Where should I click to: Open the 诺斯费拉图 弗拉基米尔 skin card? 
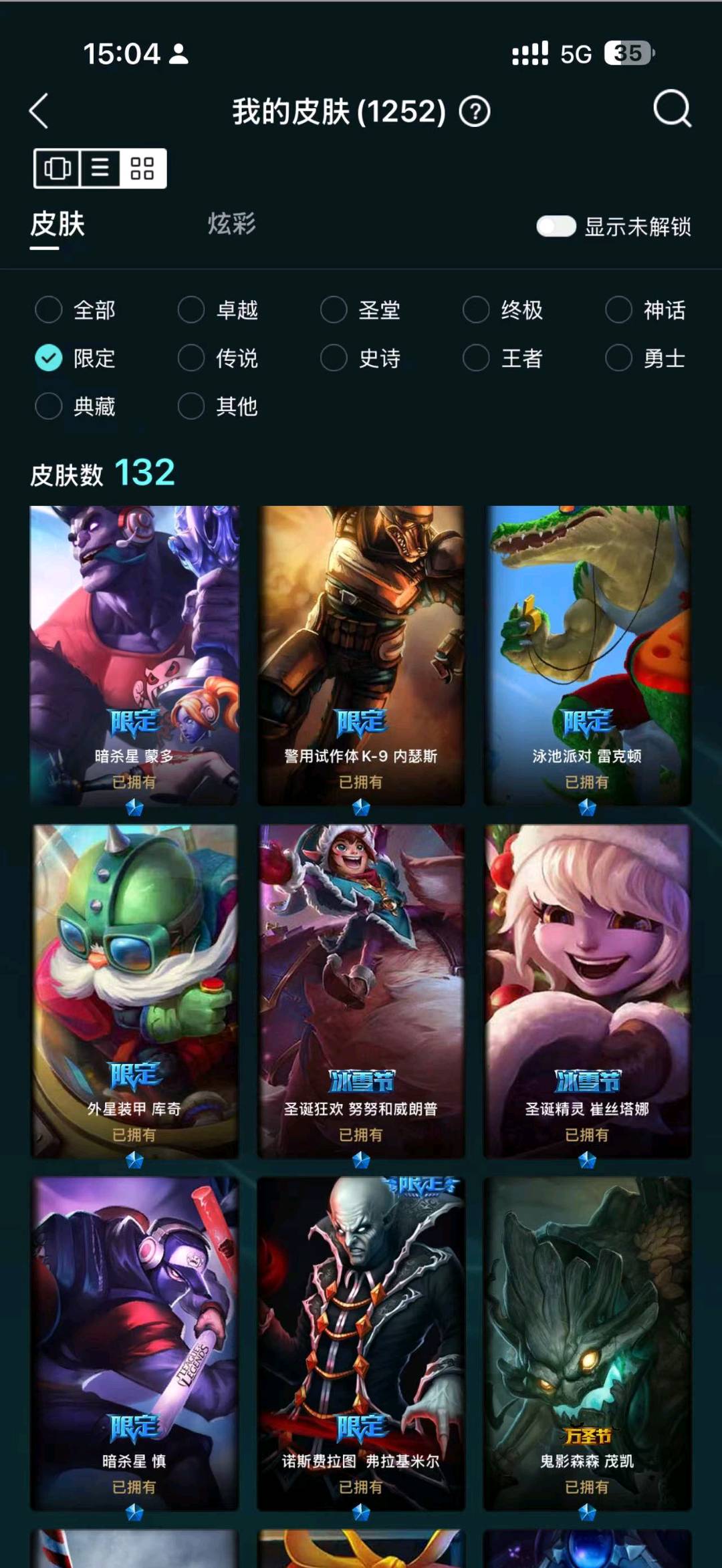coord(361,1343)
